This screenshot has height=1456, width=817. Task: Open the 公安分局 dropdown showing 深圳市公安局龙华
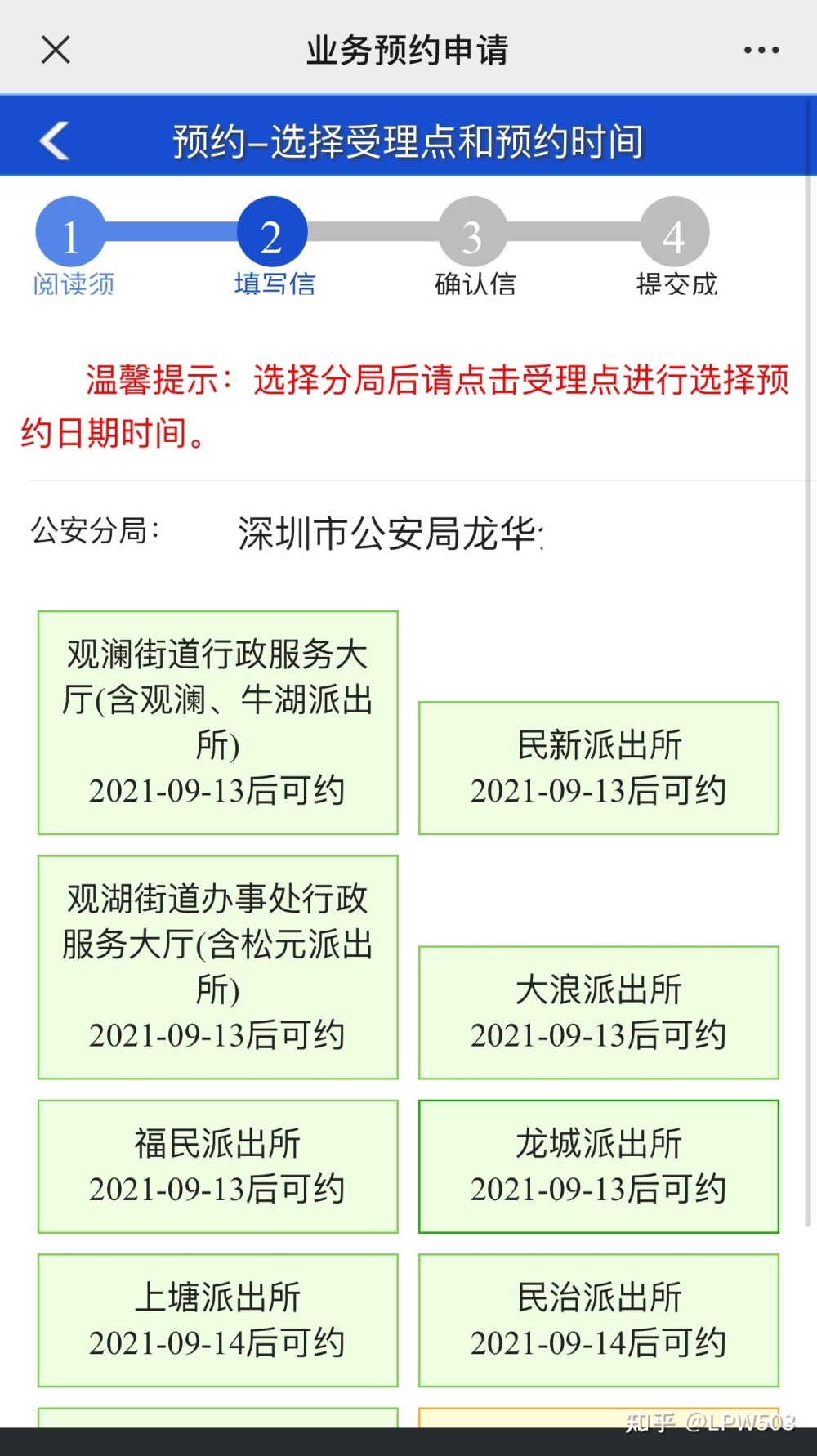[x=391, y=534]
